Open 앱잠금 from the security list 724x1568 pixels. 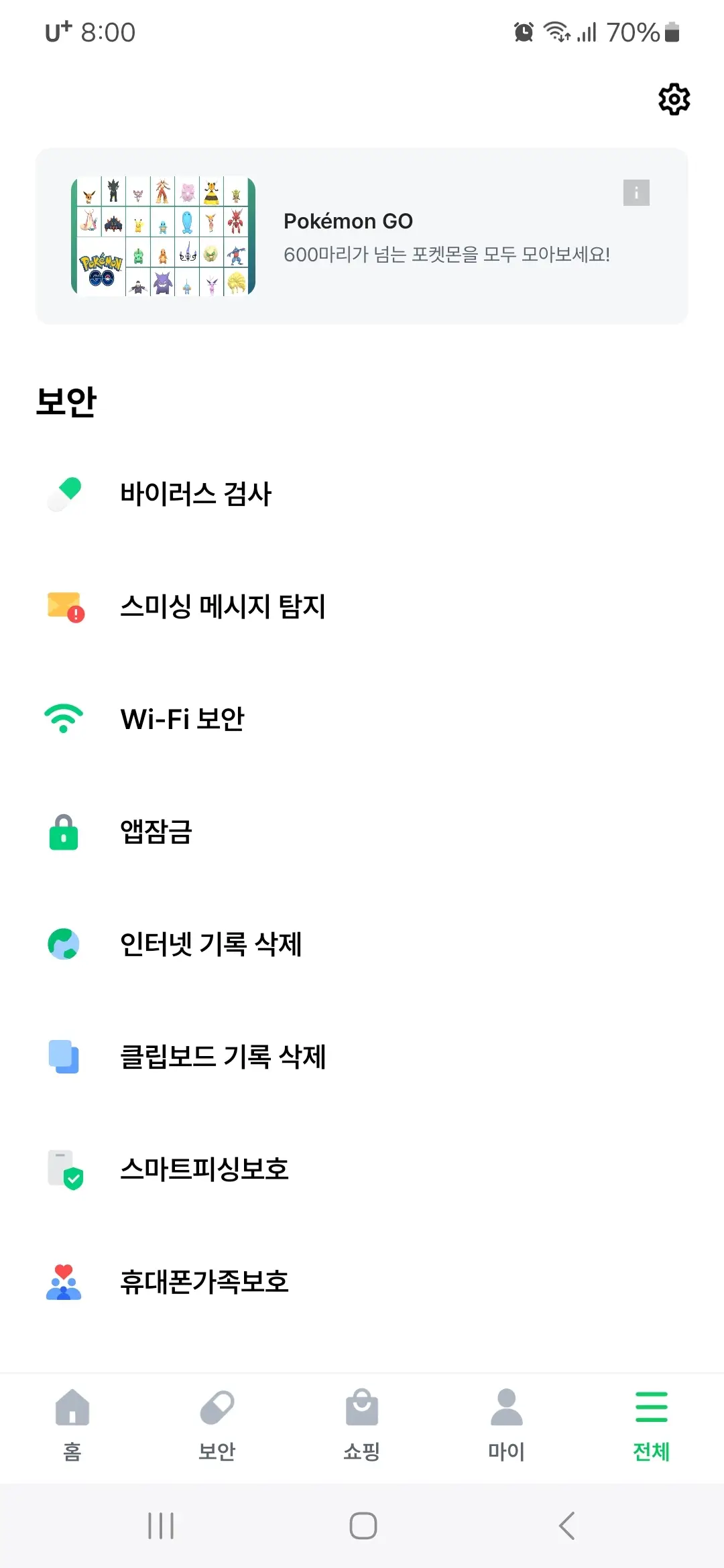coord(156,832)
